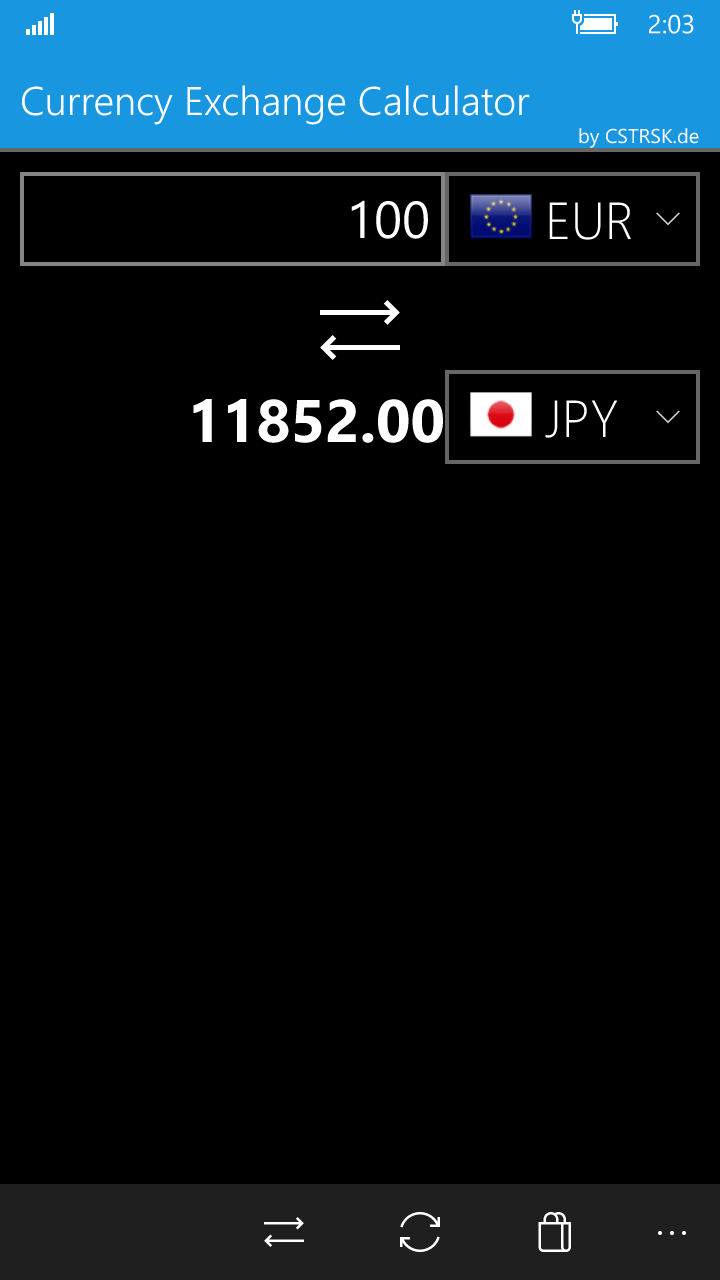Edit the amount field showing 100
720x1280 pixels.
(x=232, y=219)
